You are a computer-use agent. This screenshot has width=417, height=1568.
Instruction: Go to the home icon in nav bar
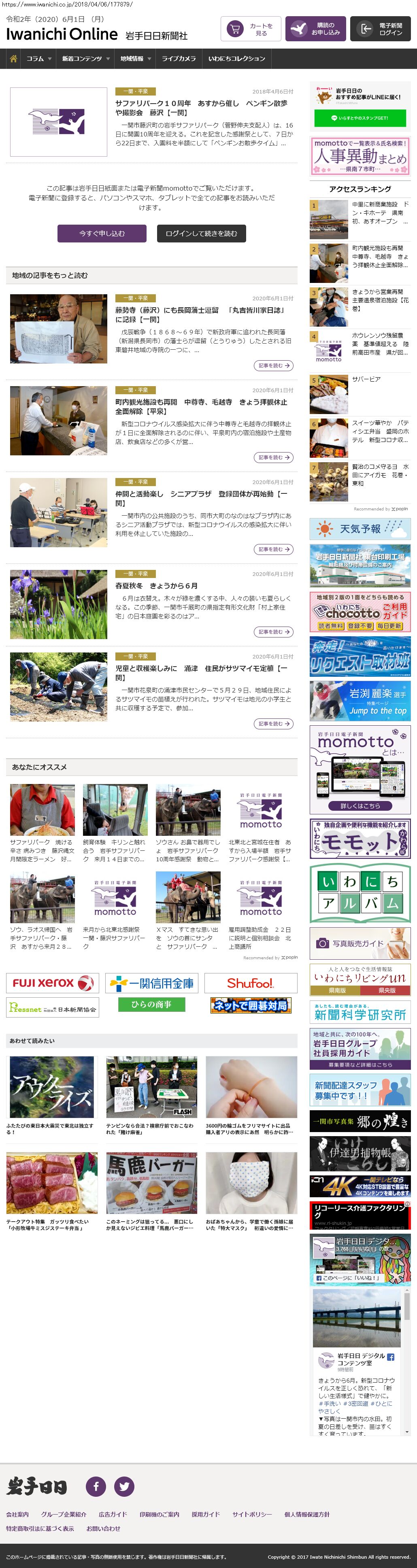[x=13, y=58]
